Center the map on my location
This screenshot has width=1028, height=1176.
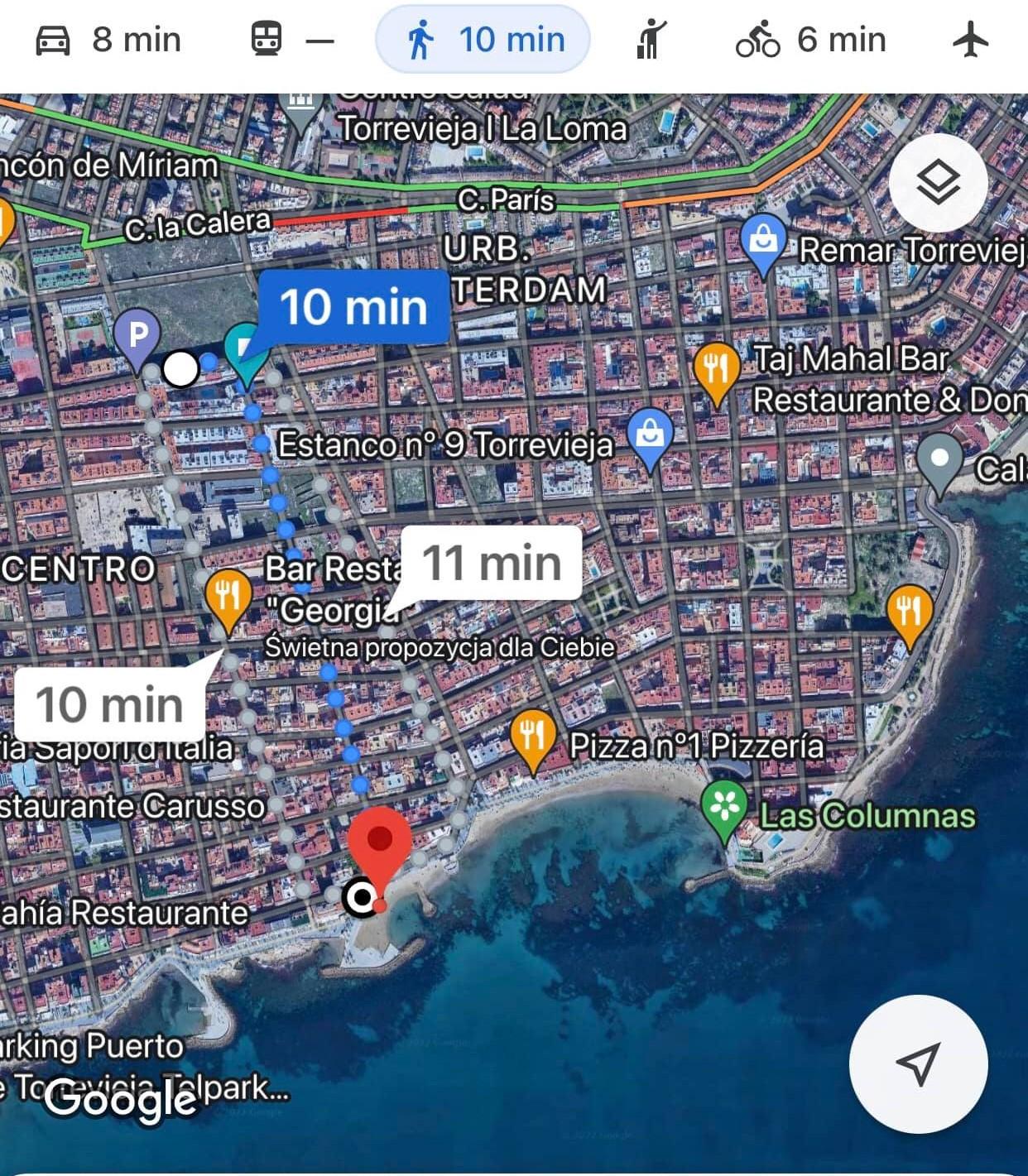click(x=918, y=1063)
